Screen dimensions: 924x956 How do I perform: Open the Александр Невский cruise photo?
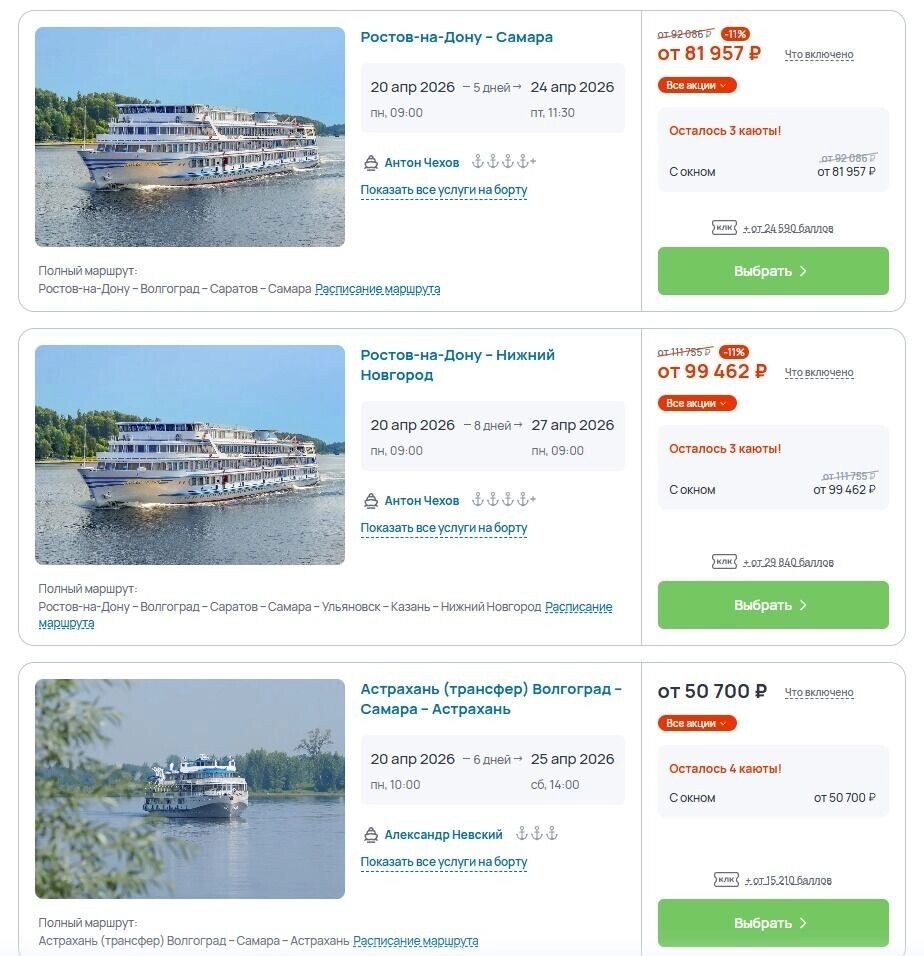point(190,791)
